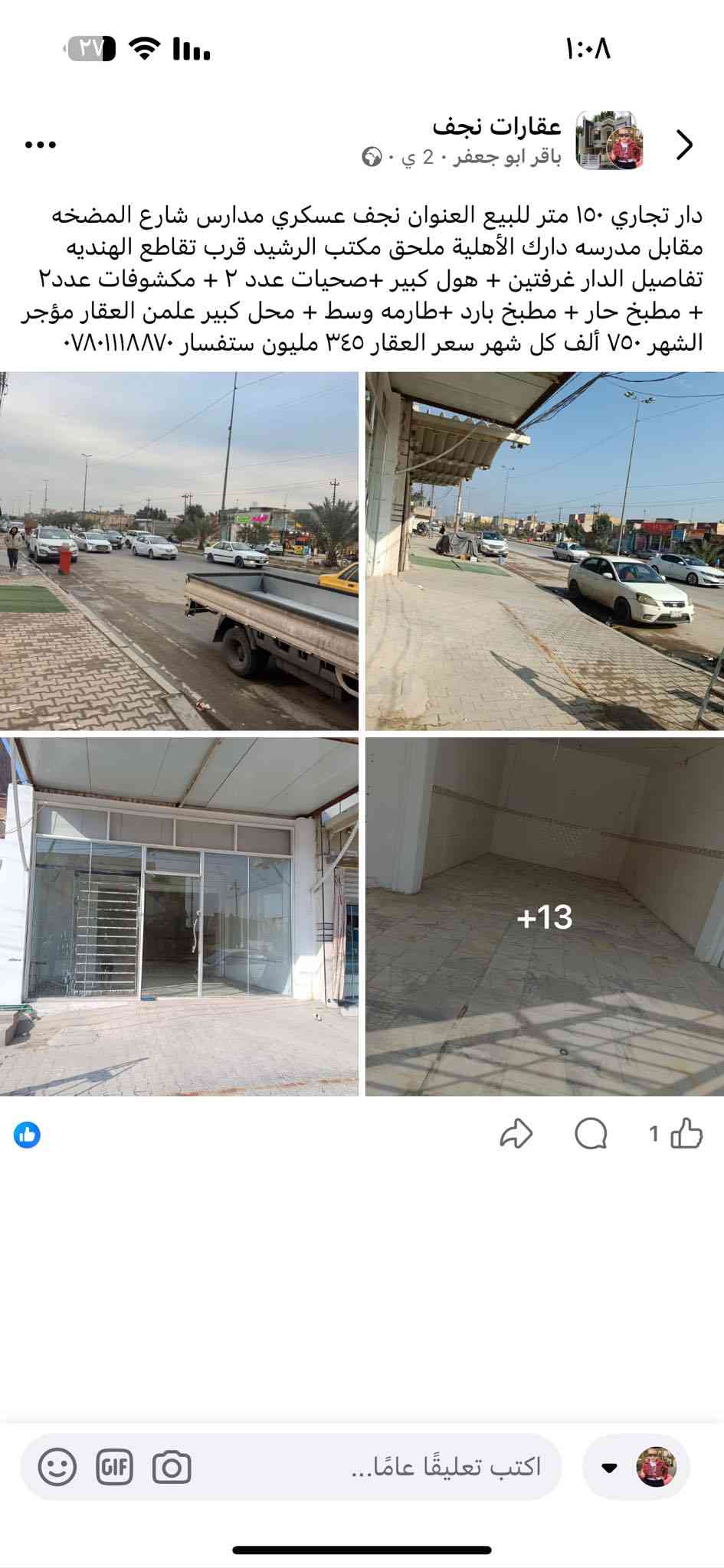Open the three-dot post options menu

tap(40, 144)
